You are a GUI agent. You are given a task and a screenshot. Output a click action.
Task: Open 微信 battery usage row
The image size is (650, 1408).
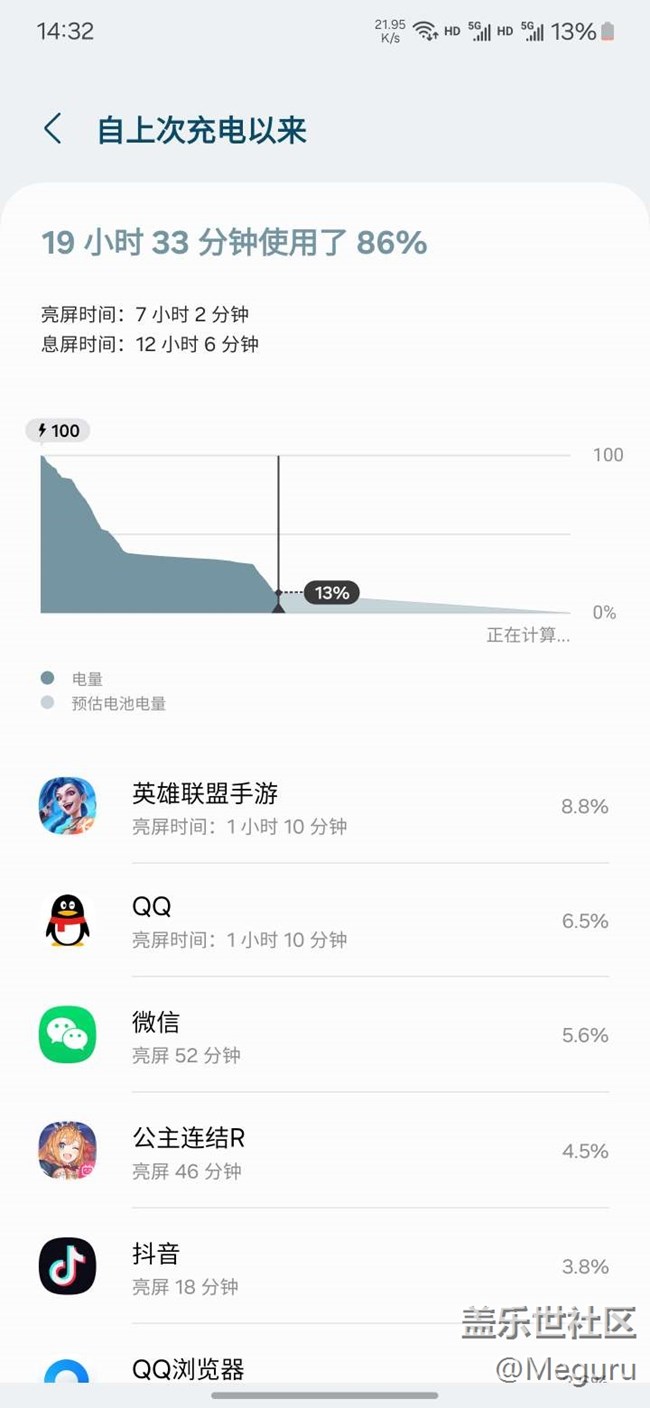(x=324, y=1035)
